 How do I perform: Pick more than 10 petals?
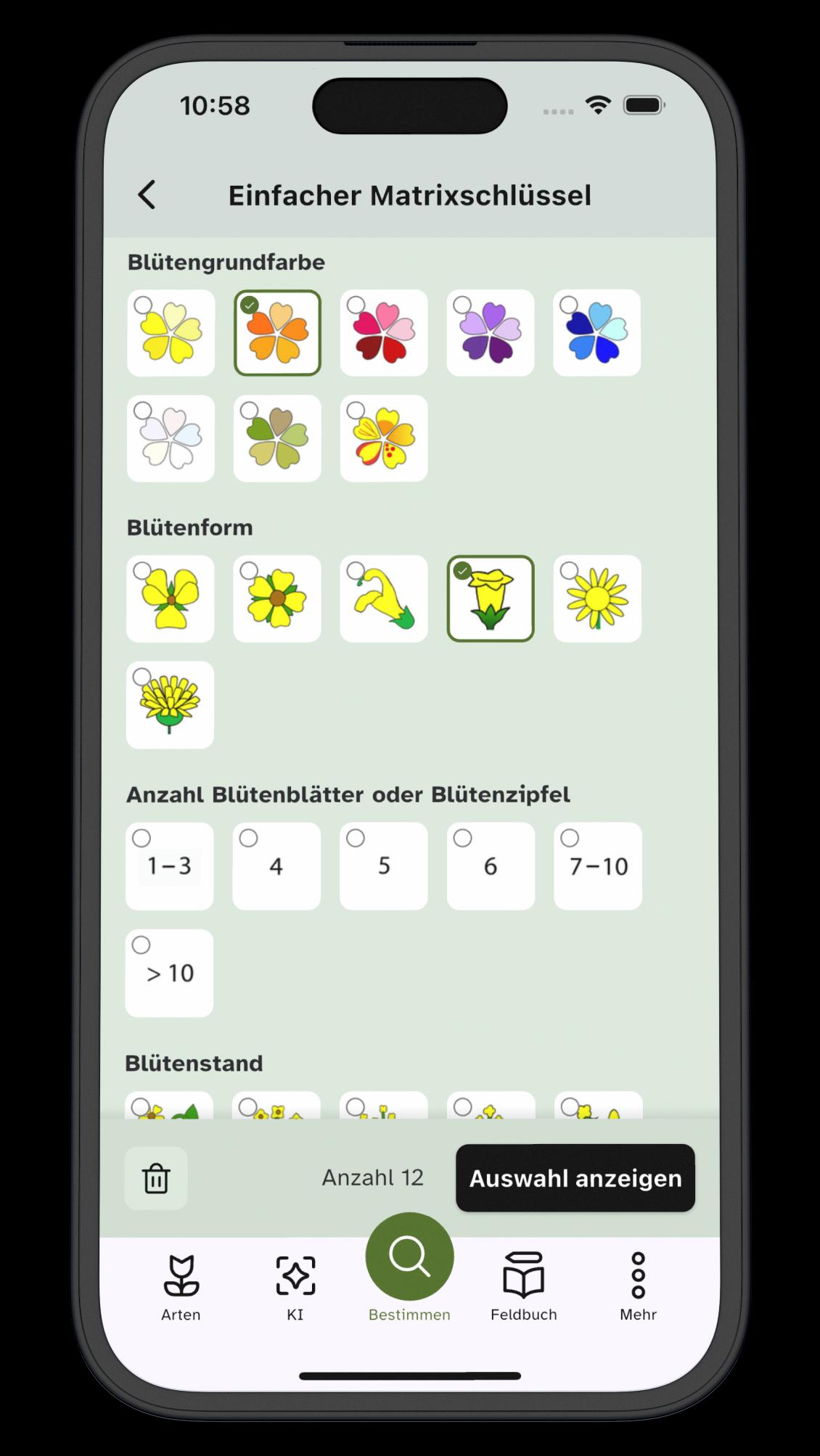pyautogui.click(x=169, y=974)
